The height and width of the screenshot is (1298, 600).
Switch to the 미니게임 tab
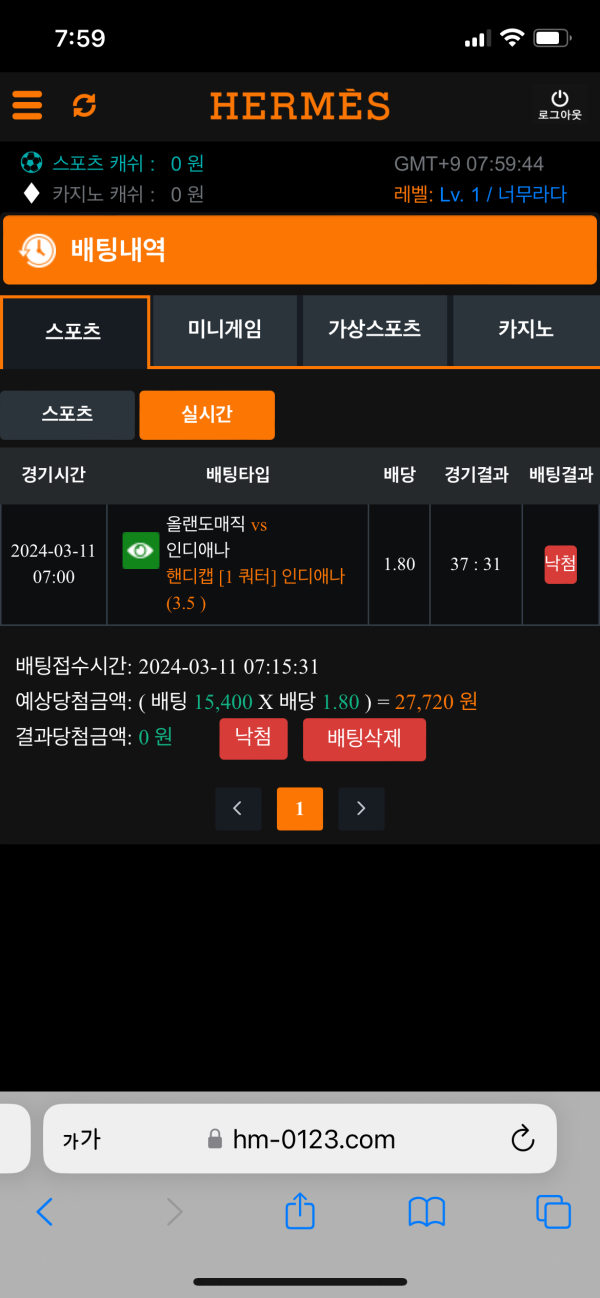[225, 331]
